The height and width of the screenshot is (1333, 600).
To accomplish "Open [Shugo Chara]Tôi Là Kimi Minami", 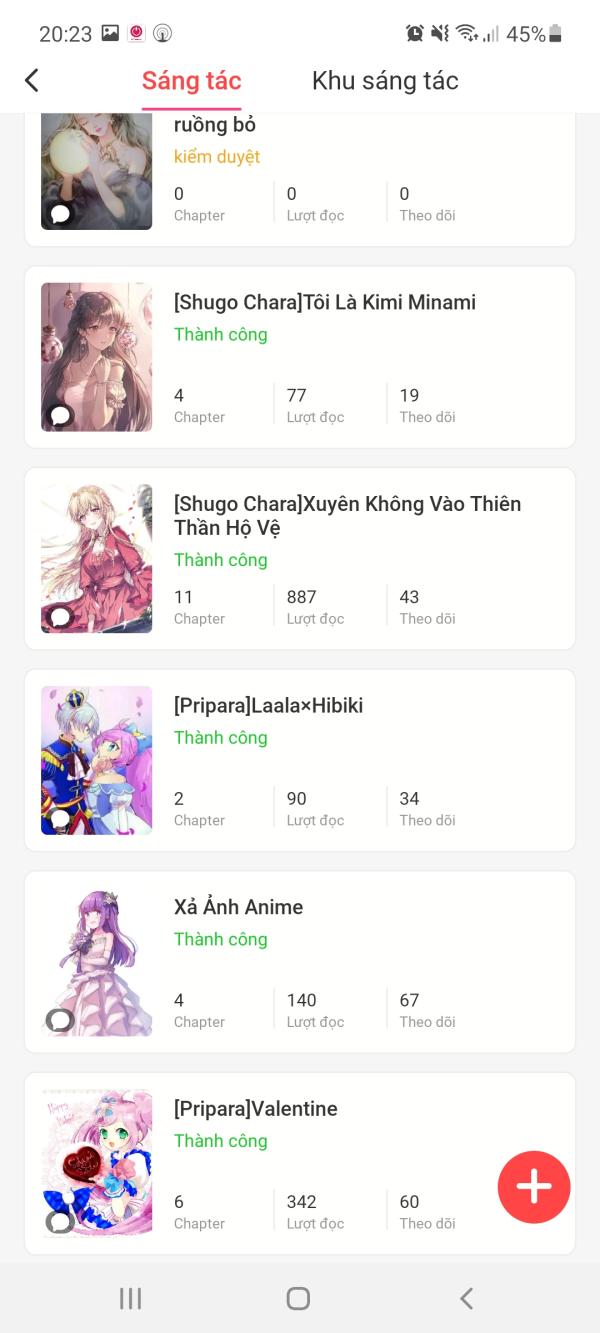I will point(325,302).
